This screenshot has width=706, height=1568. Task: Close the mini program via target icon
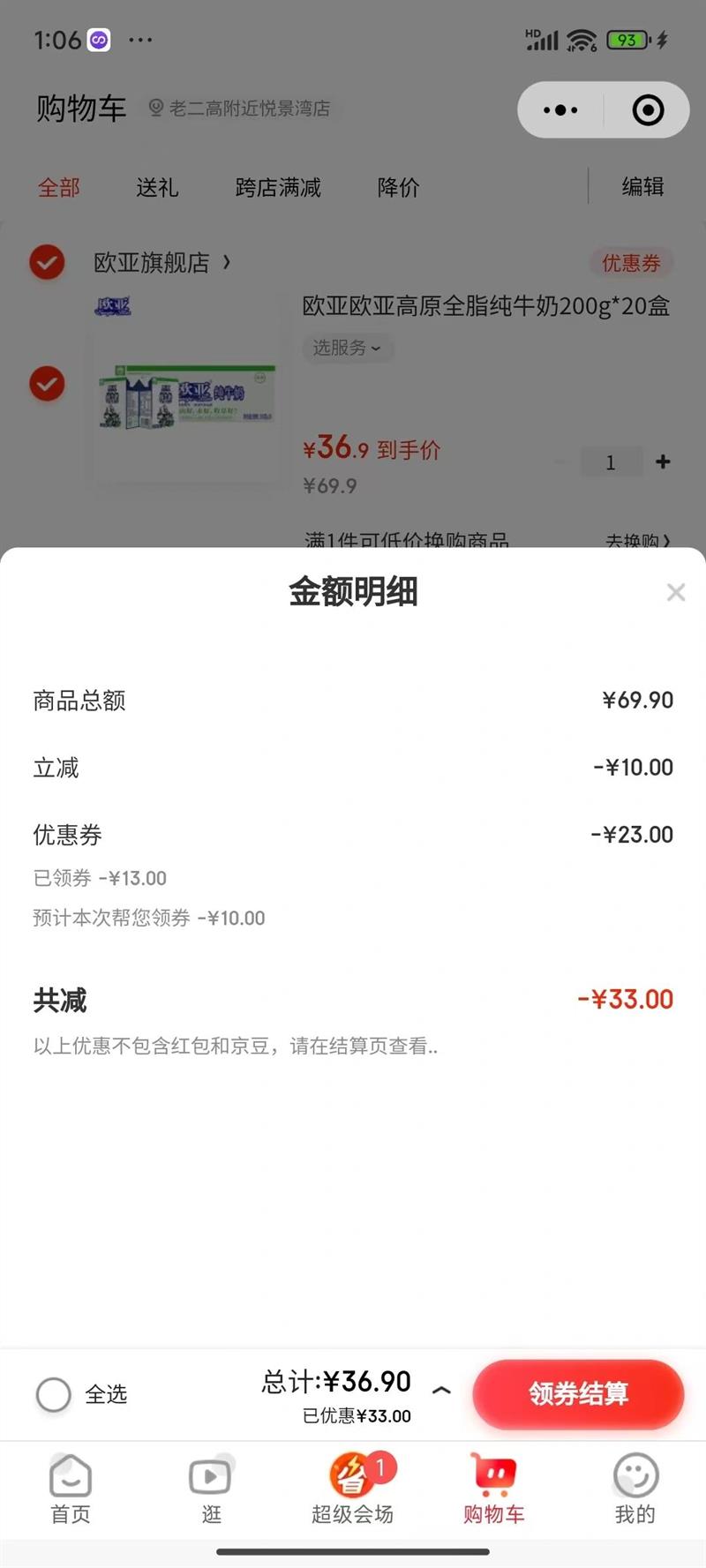648,110
